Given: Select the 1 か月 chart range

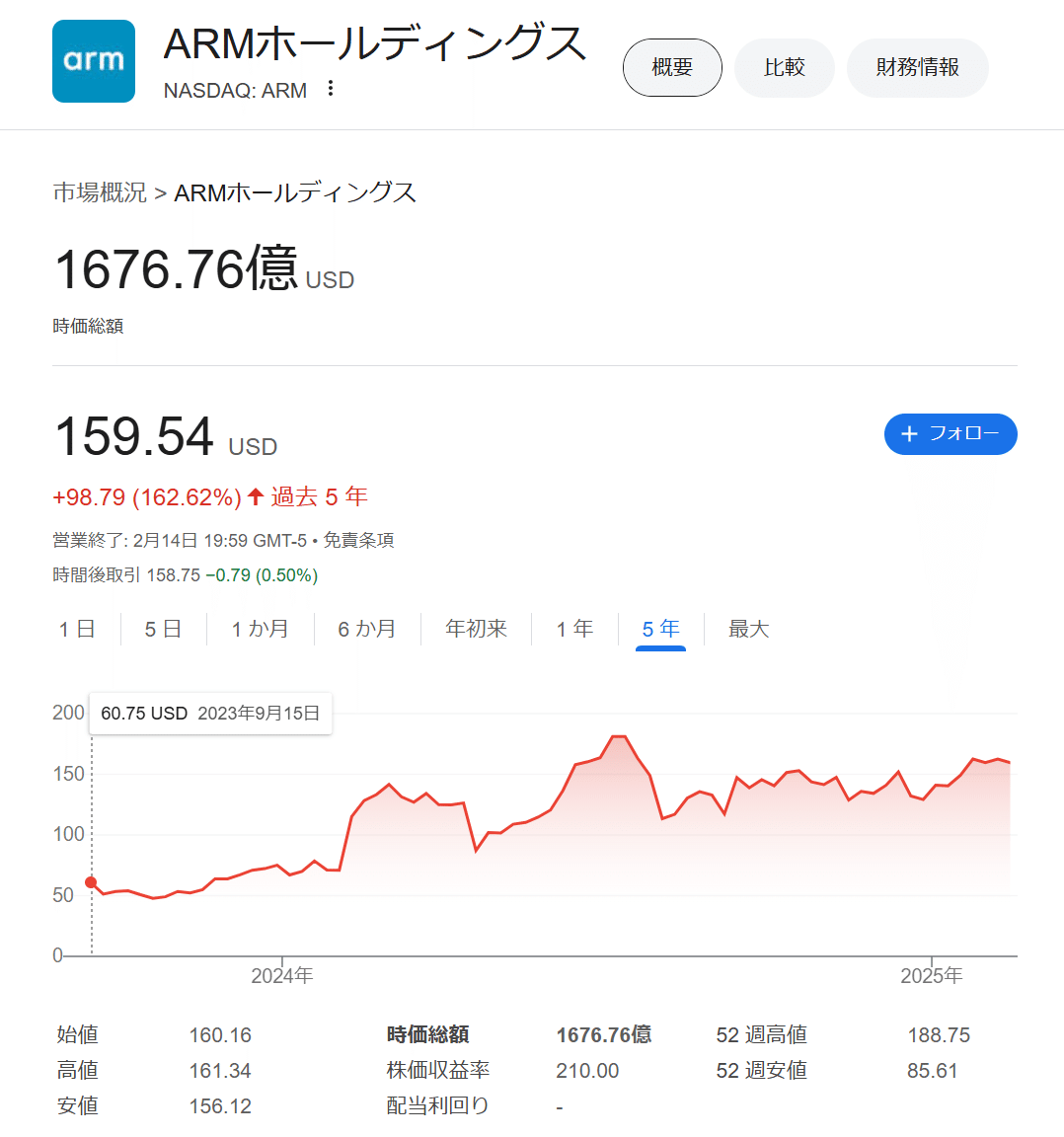Looking at the screenshot, I should [x=260, y=629].
